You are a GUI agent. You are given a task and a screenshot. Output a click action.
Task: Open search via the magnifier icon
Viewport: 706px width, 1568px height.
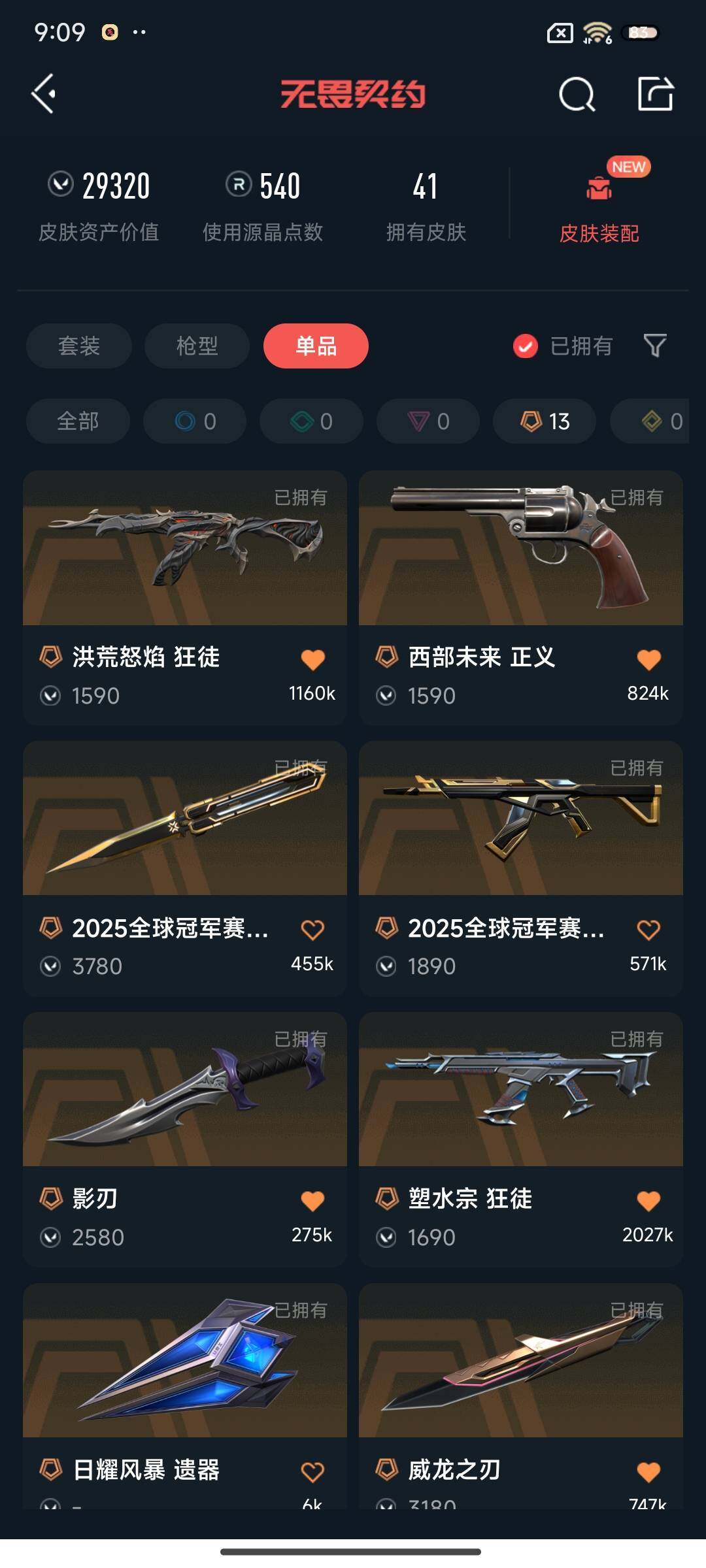coord(577,95)
